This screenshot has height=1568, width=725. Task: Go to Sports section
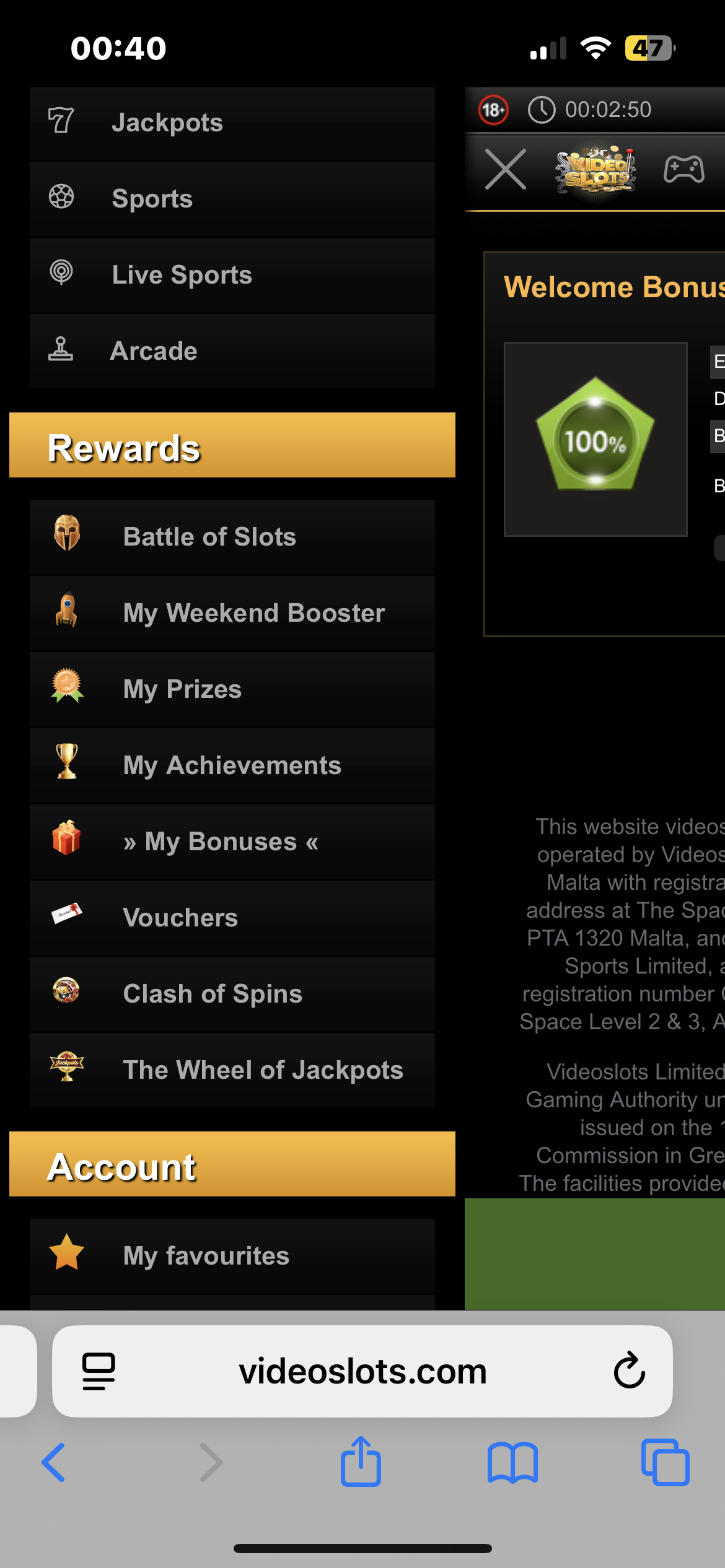point(232,199)
